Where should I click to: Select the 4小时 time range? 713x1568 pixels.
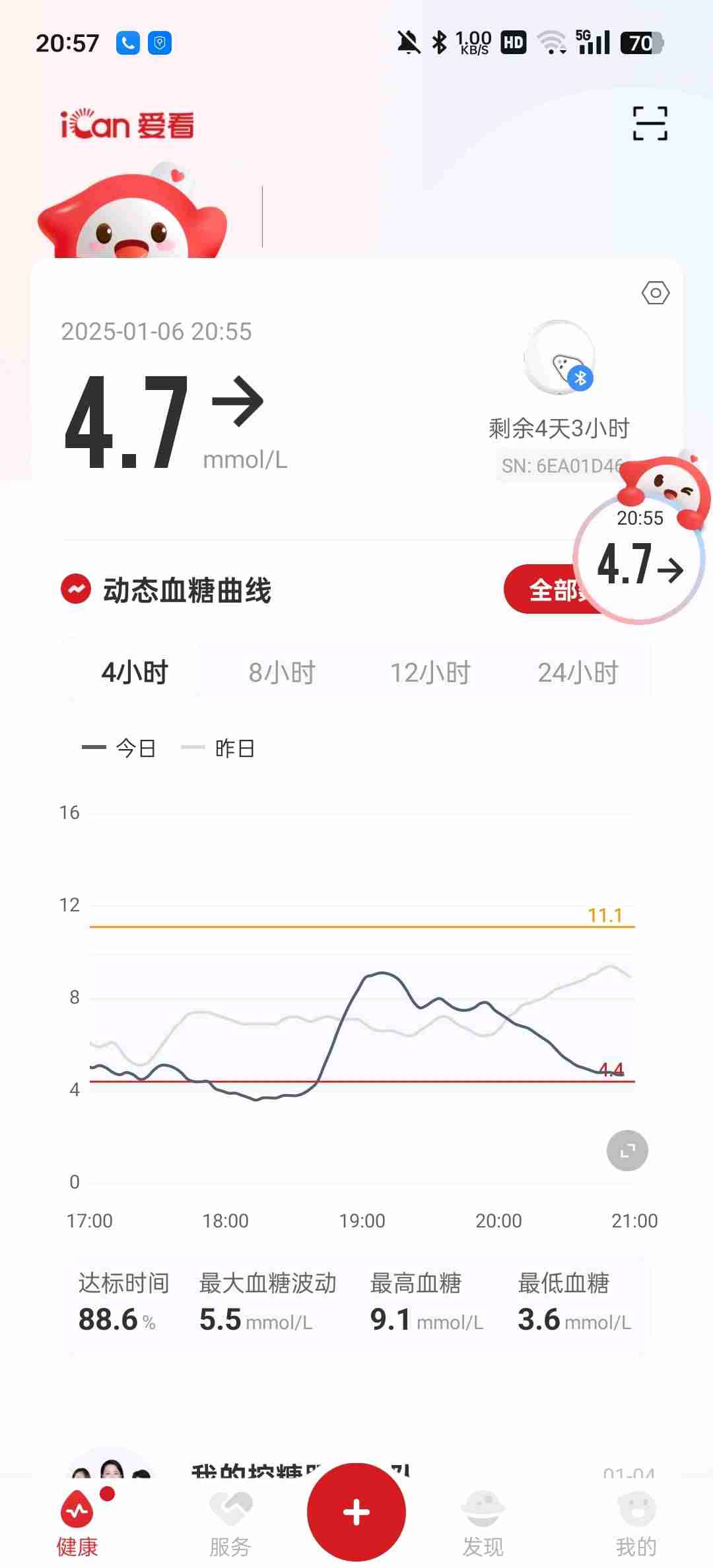point(134,672)
